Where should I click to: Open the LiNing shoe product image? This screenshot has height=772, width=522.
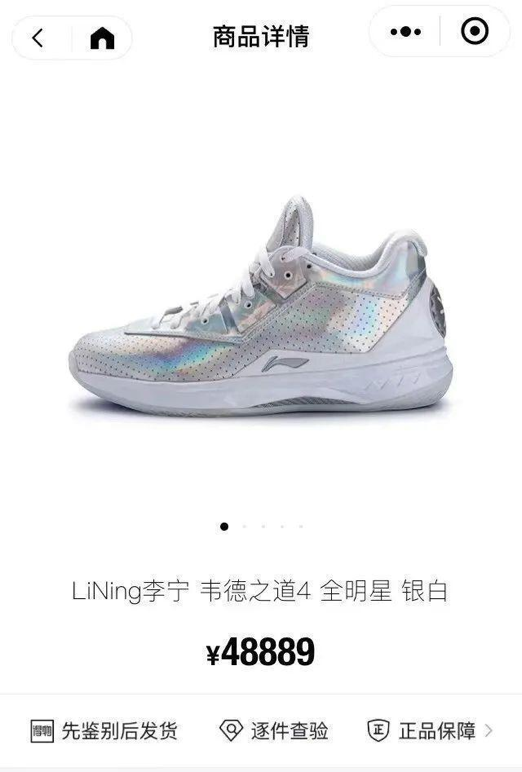261,305
